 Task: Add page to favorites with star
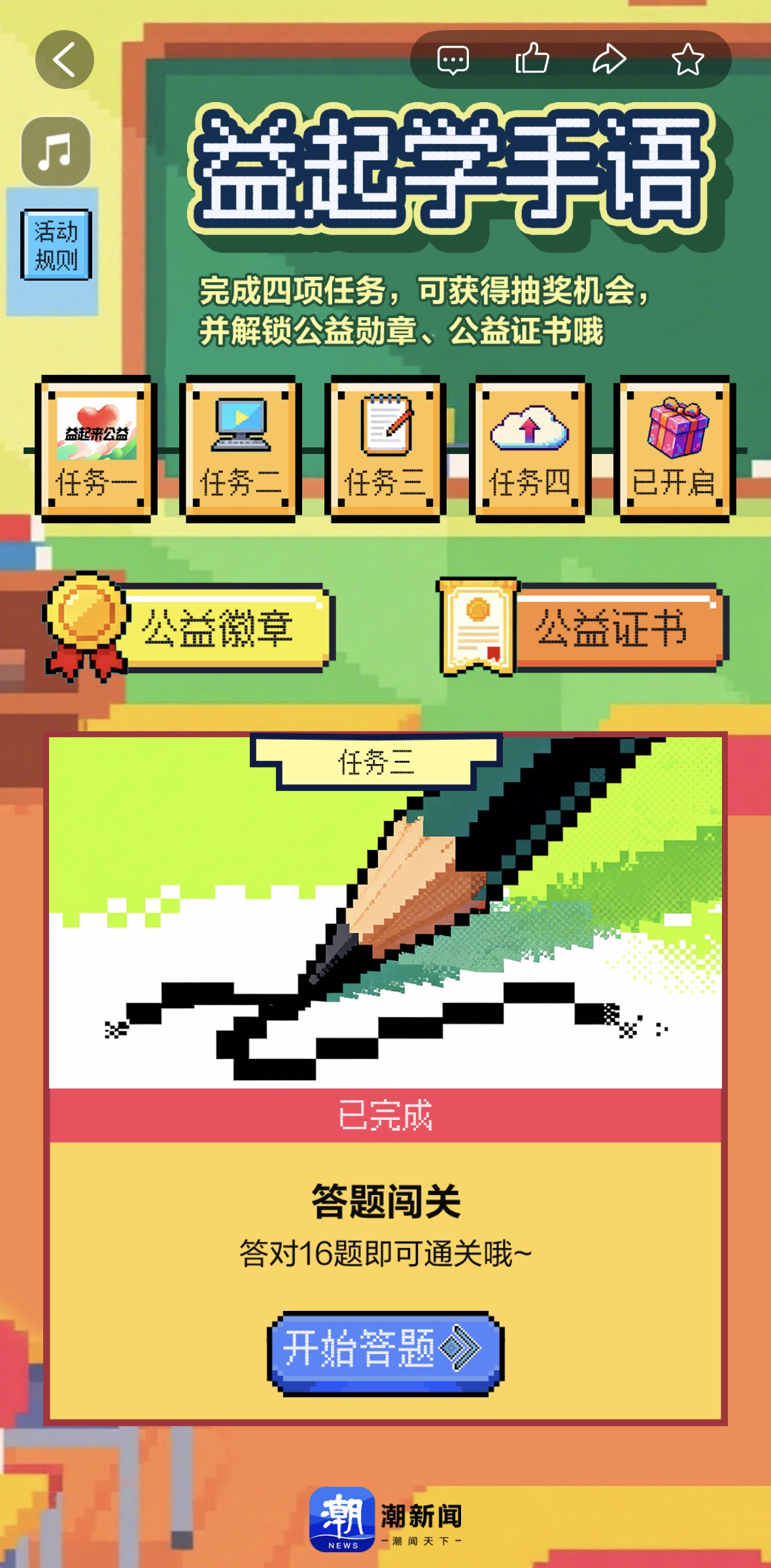tap(688, 60)
